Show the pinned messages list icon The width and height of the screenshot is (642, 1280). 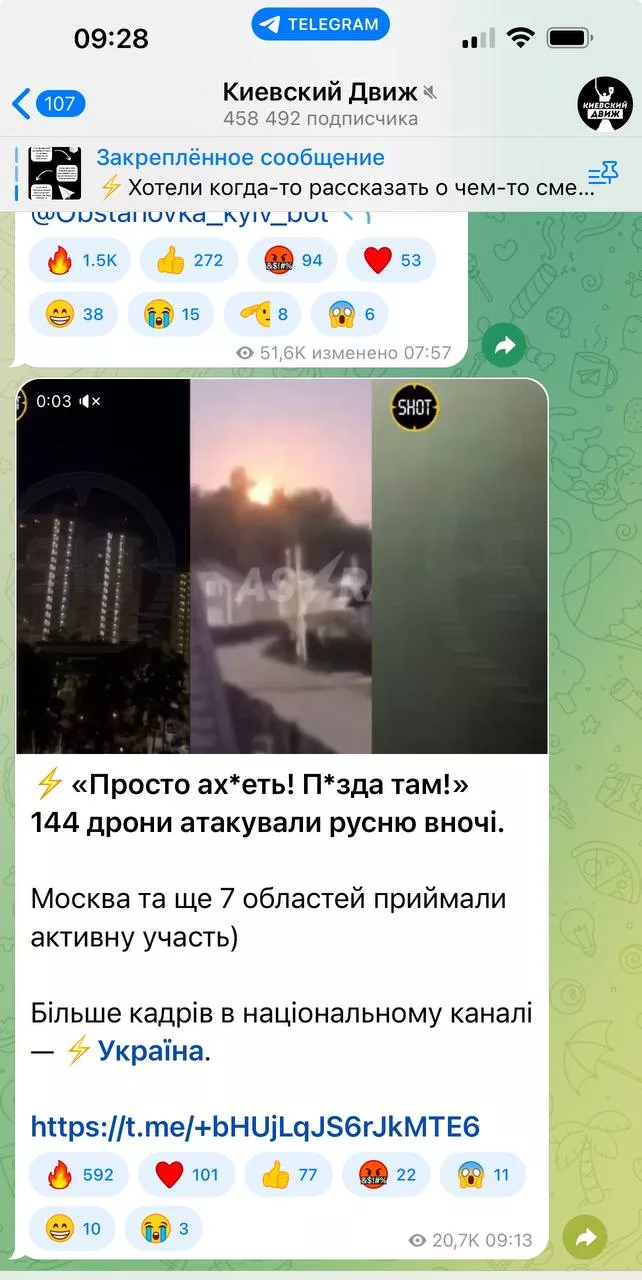point(603,174)
